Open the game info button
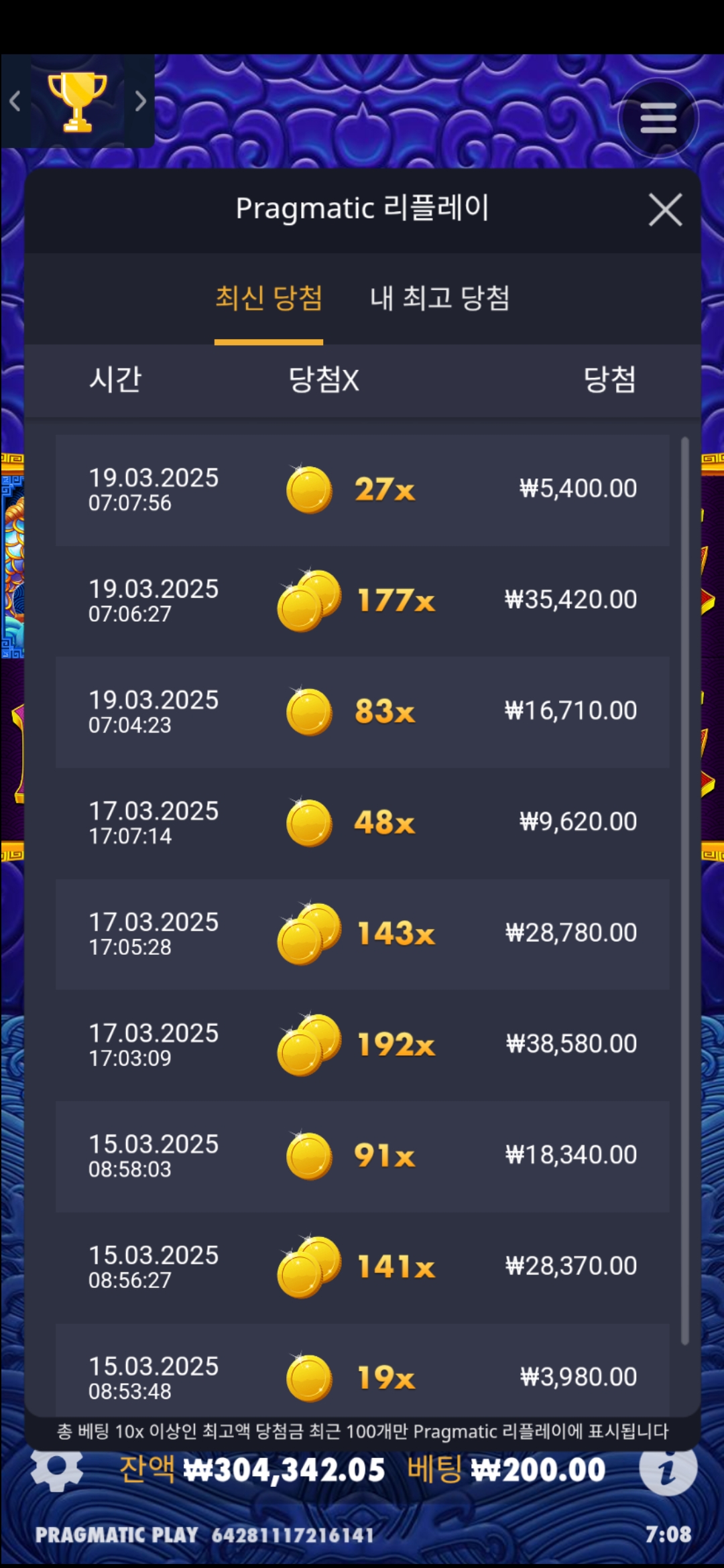The height and width of the screenshot is (1568, 724). [x=668, y=1469]
